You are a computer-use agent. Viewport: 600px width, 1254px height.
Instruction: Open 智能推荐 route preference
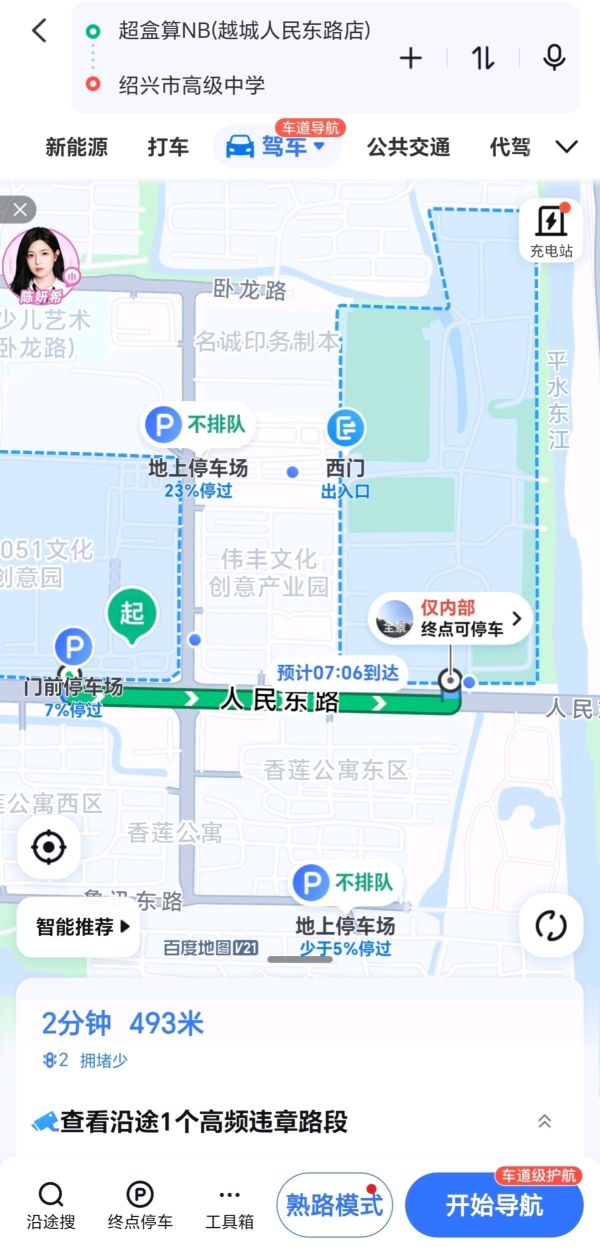click(83, 927)
